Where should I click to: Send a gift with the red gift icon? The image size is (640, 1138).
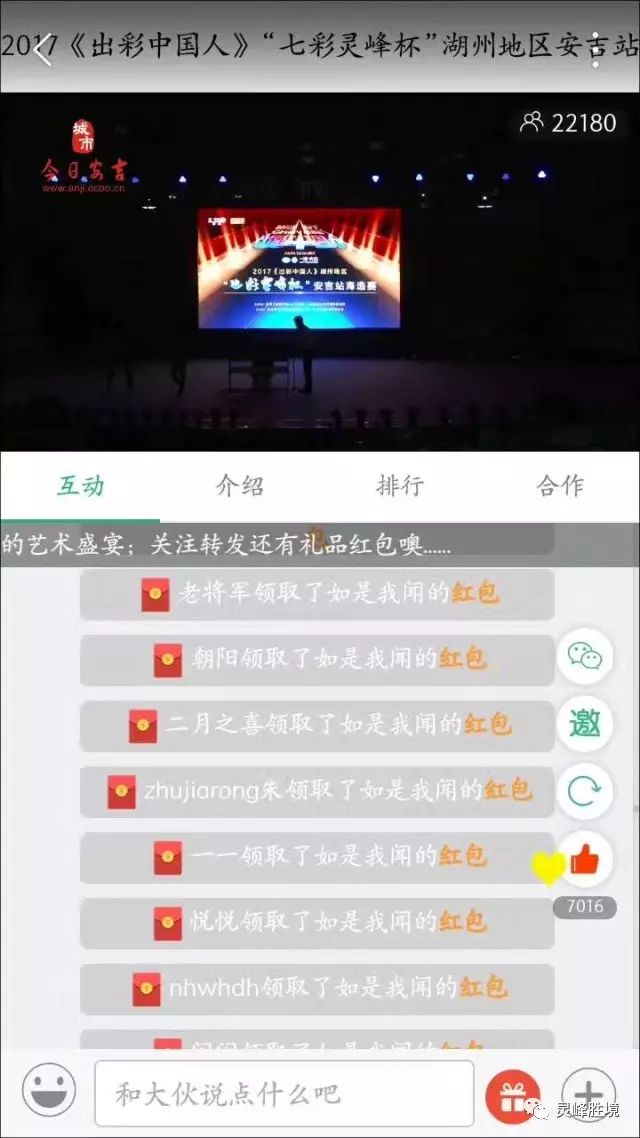[512, 1094]
